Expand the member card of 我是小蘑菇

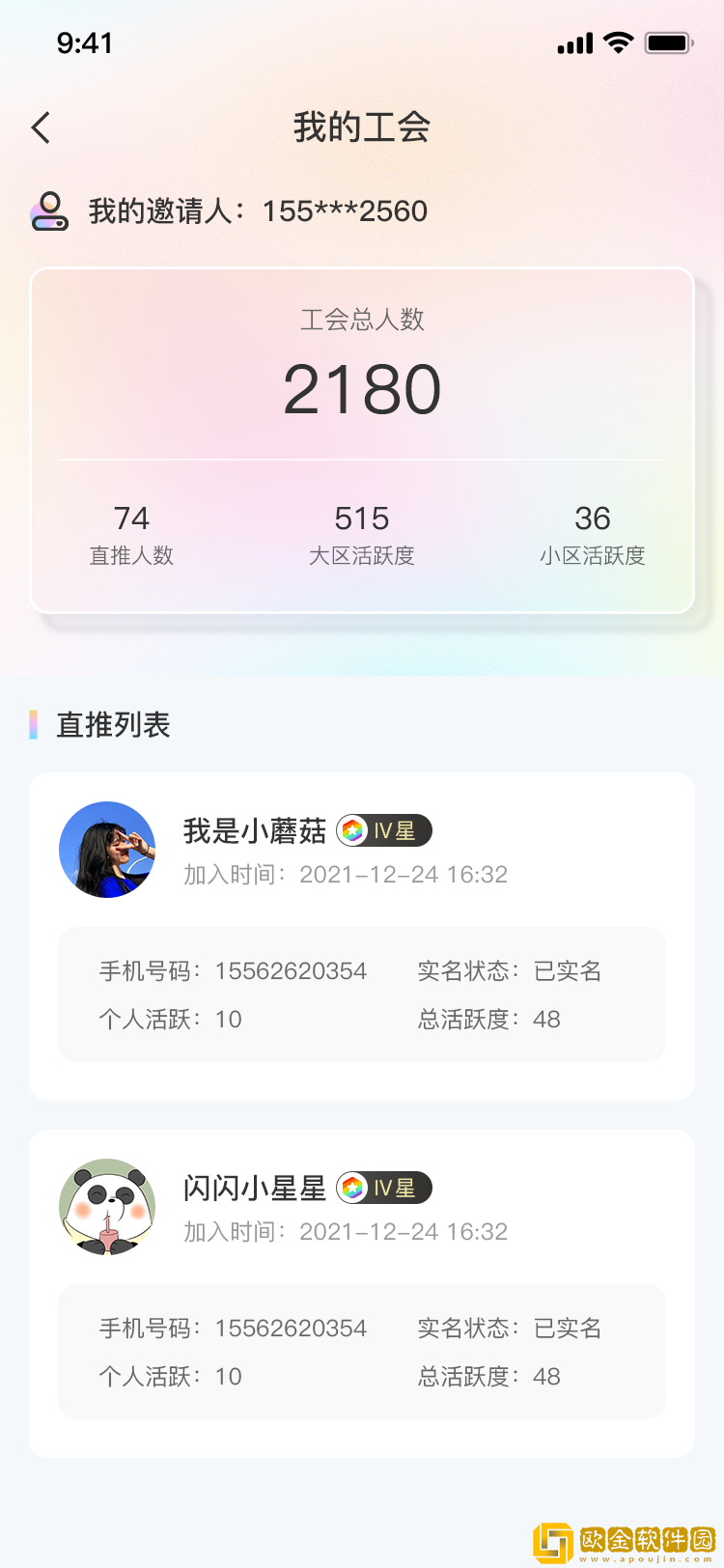tap(362, 932)
